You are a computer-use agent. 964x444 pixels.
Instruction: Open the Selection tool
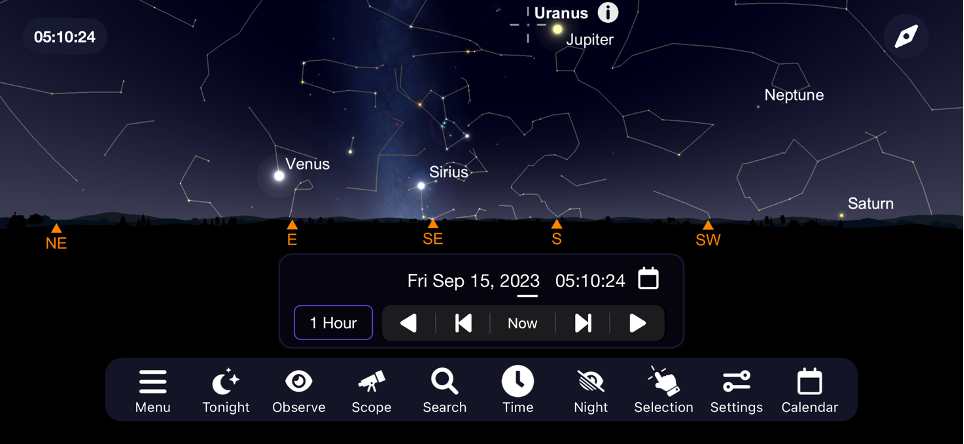coord(663,390)
